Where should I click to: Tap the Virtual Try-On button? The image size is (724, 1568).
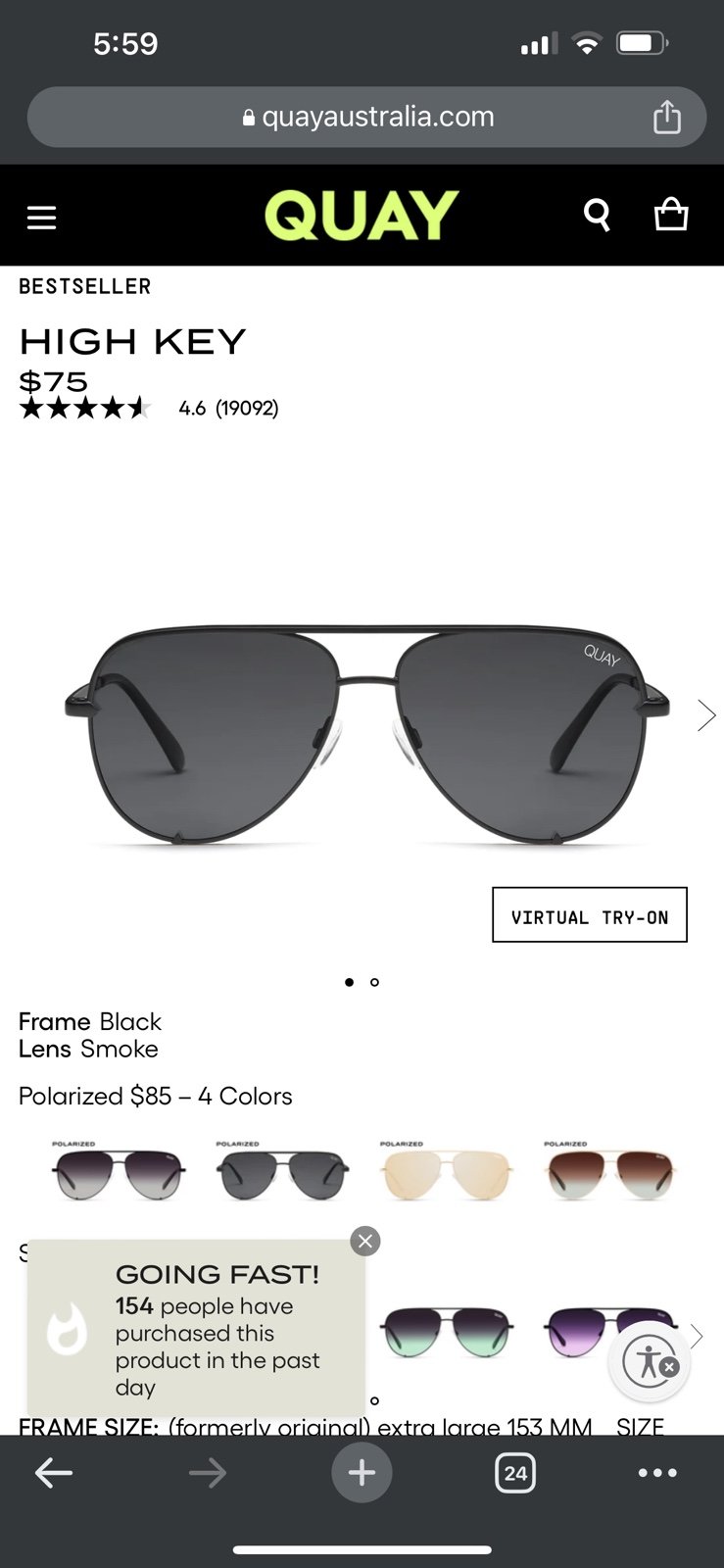tap(590, 915)
